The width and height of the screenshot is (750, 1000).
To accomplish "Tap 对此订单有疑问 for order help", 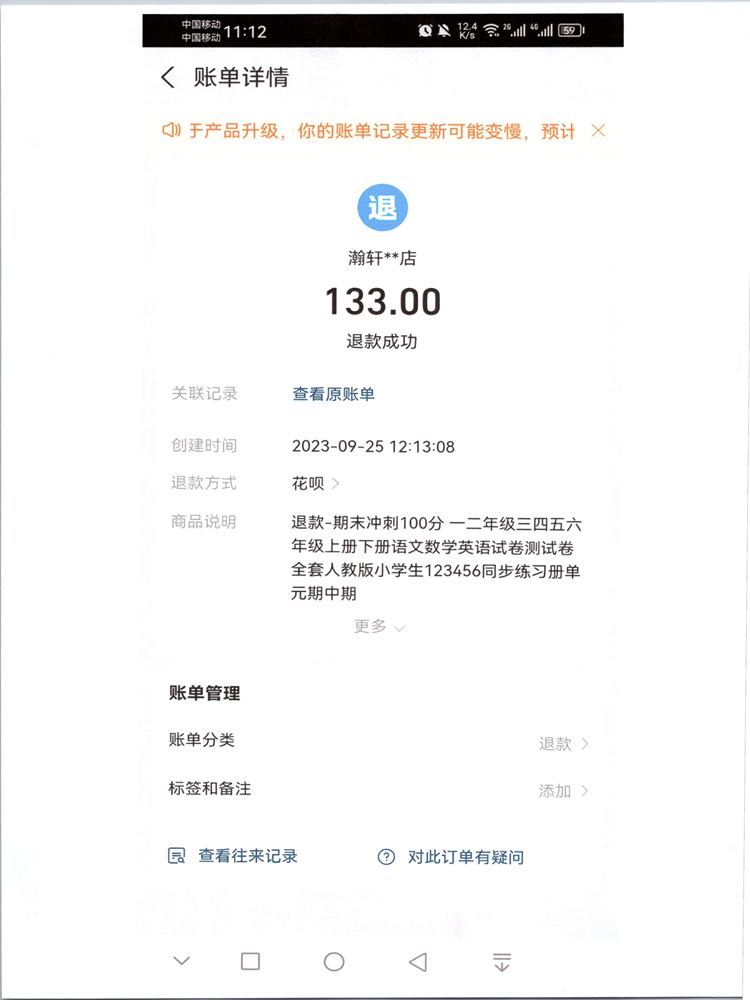I will pyautogui.click(x=451, y=857).
